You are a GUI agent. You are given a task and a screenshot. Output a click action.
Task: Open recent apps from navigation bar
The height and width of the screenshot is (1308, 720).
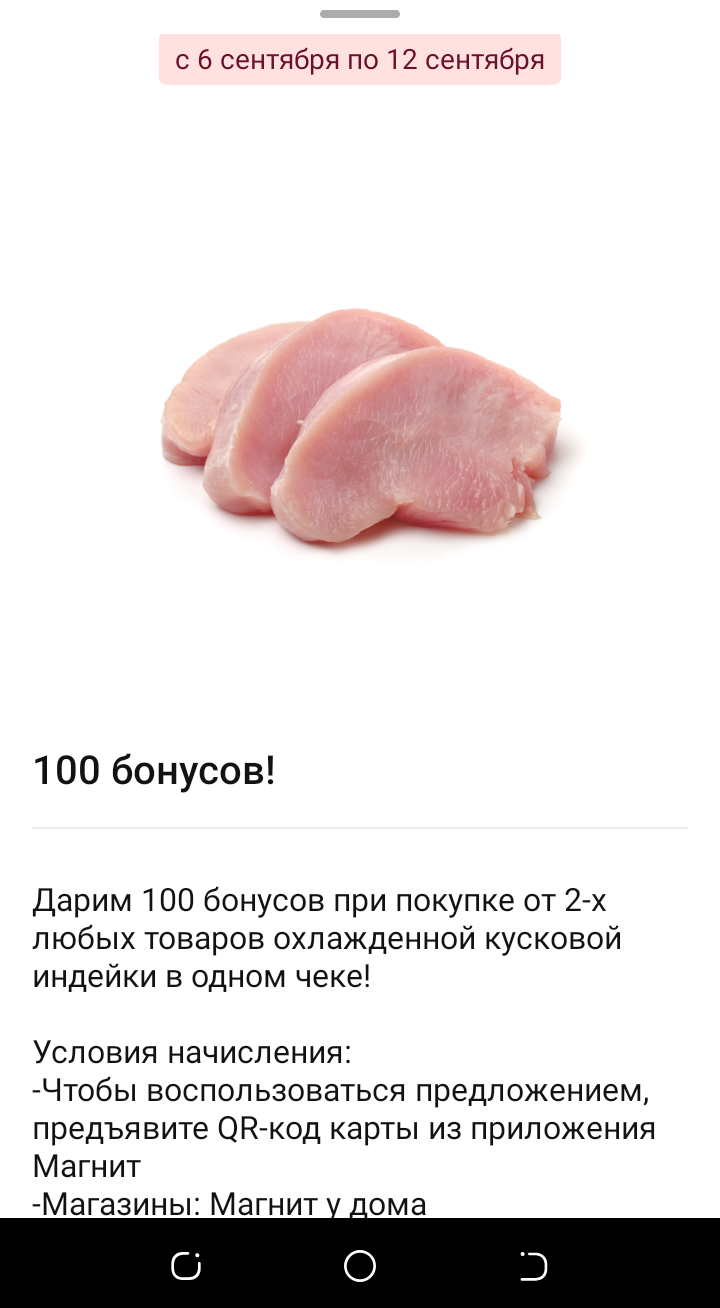(186, 1266)
